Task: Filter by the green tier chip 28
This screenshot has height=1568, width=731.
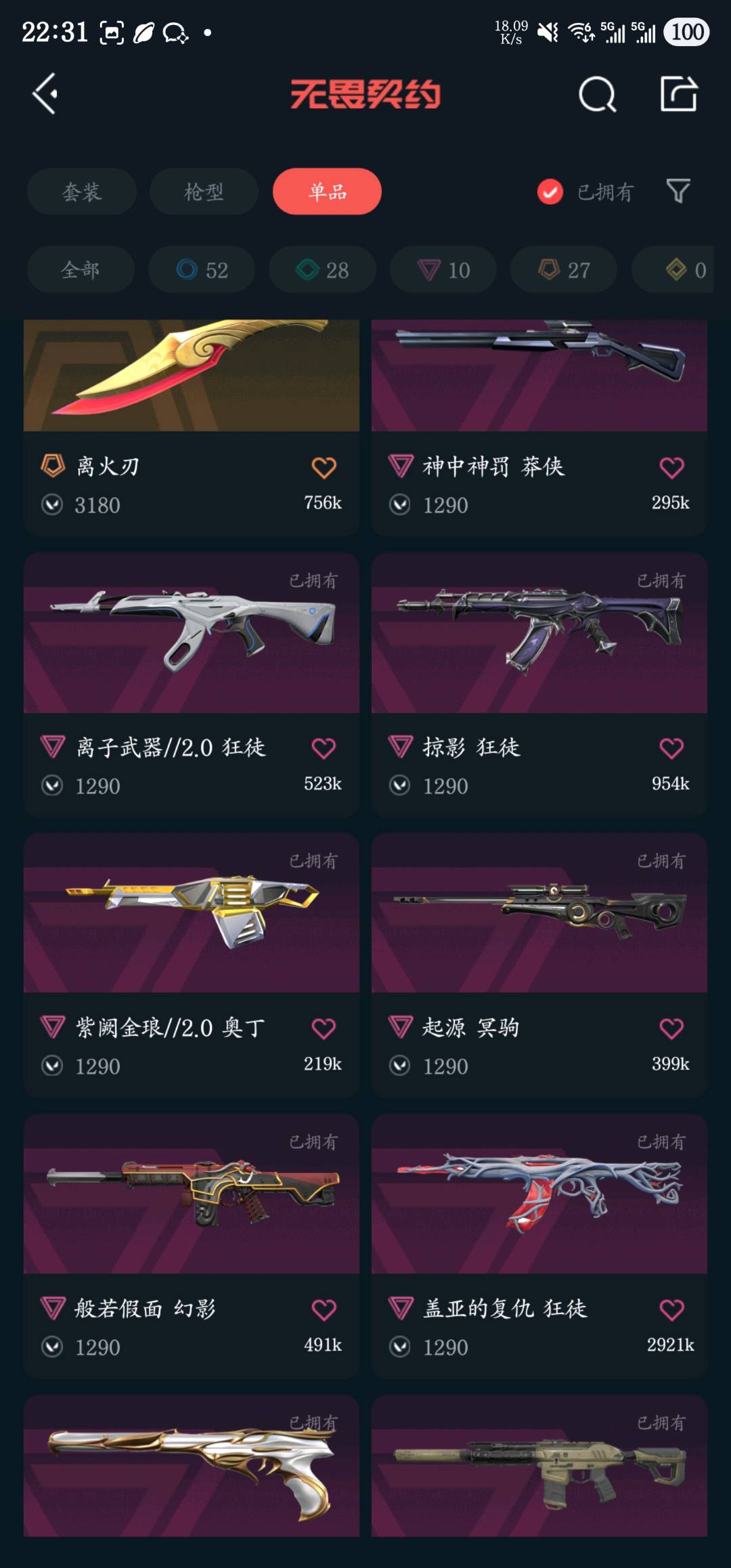Action: coord(322,269)
